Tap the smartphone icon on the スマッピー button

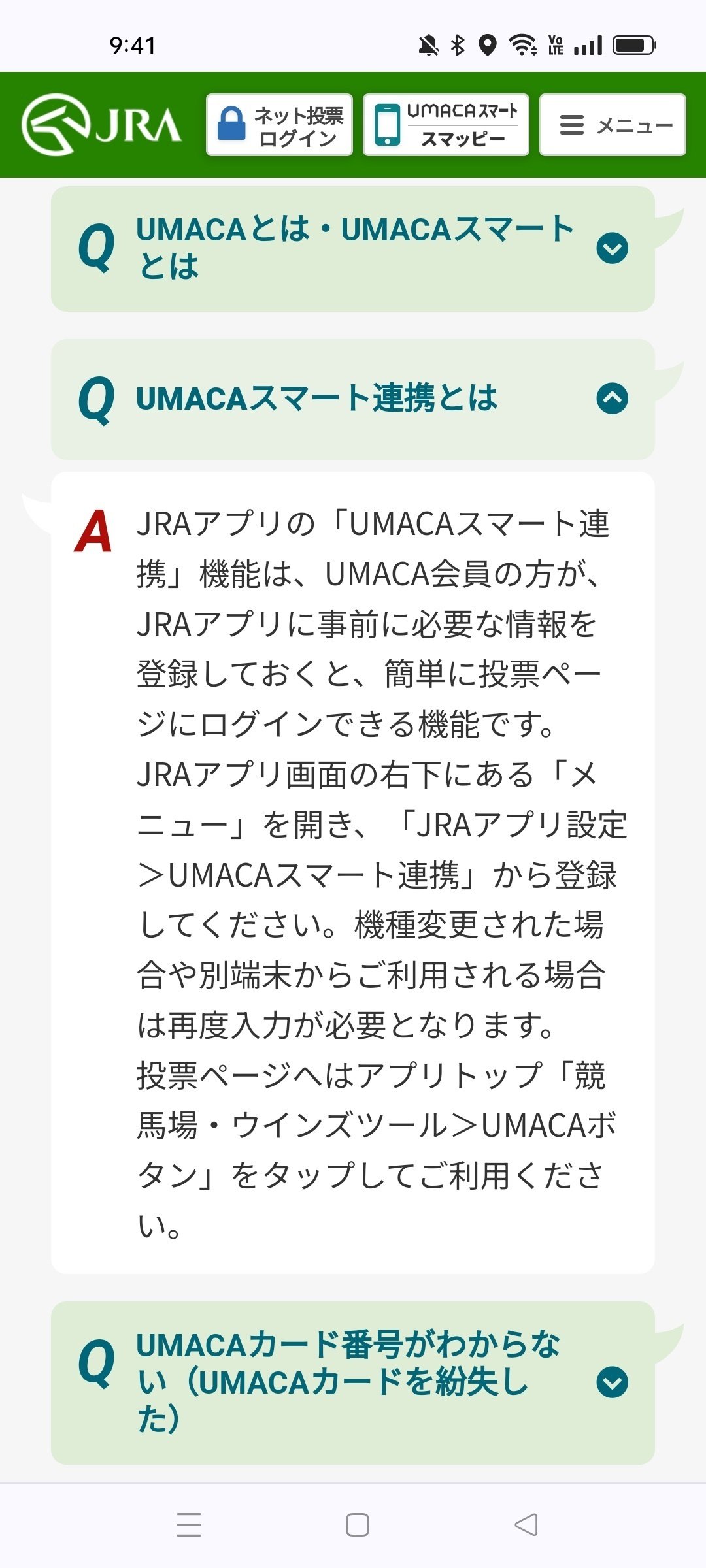387,123
